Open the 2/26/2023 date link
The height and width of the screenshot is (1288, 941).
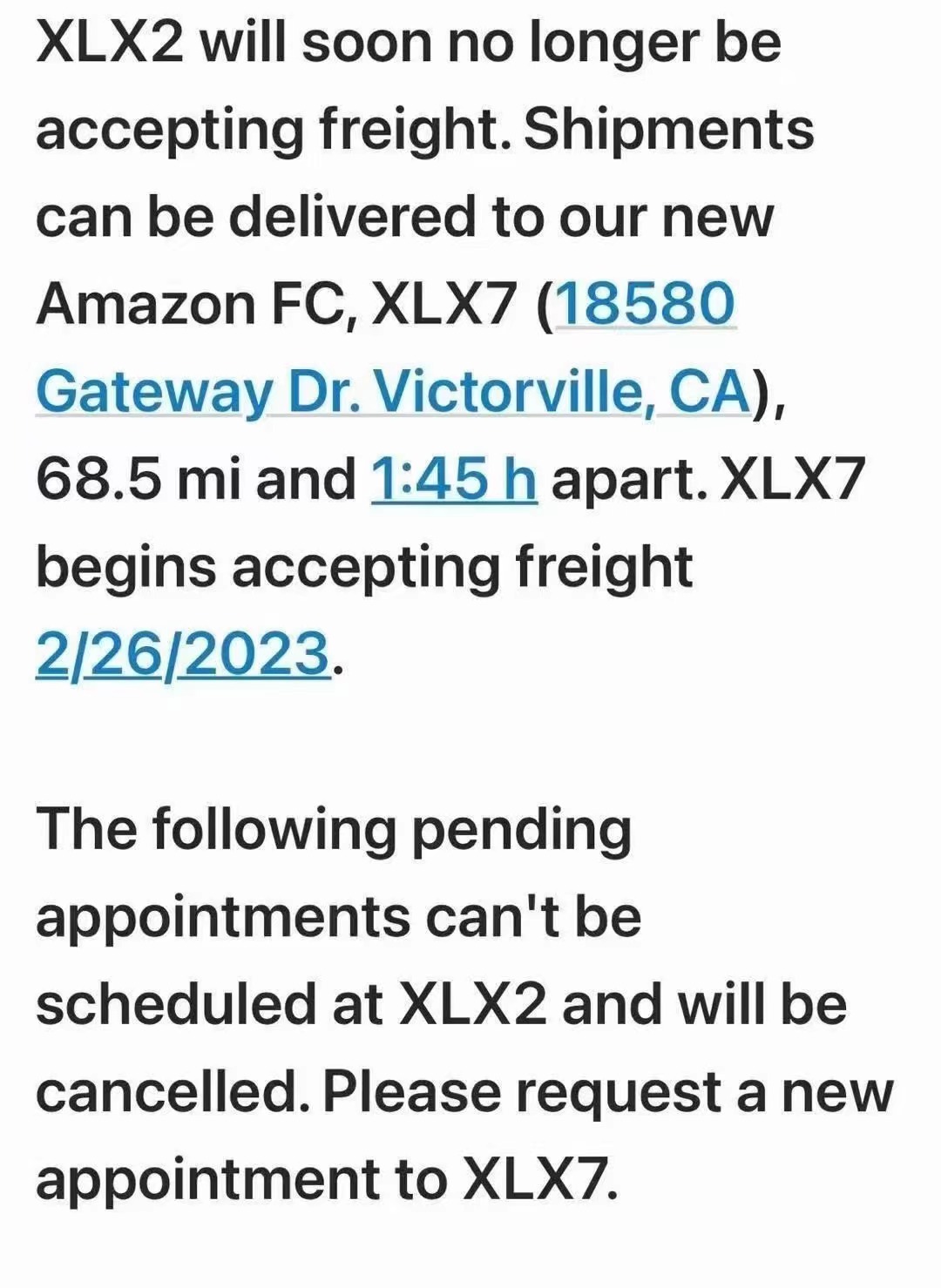[183, 654]
